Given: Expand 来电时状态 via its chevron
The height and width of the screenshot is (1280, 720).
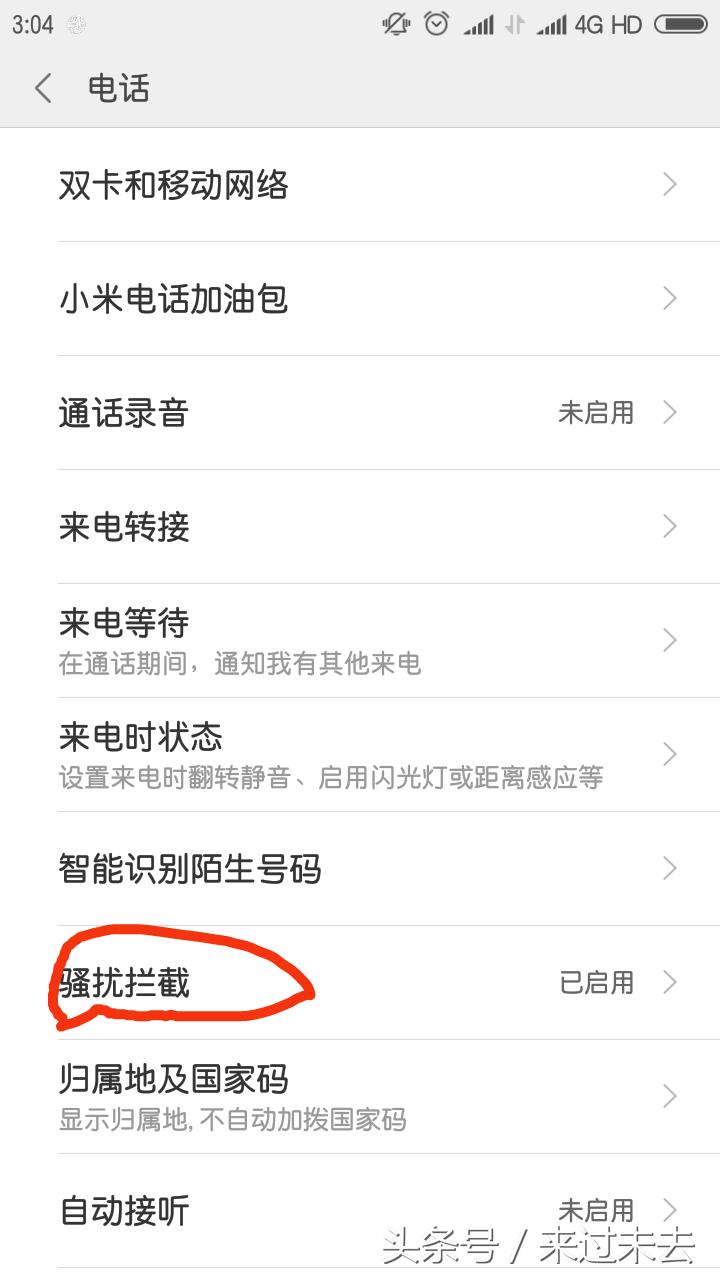Looking at the screenshot, I should (x=668, y=754).
